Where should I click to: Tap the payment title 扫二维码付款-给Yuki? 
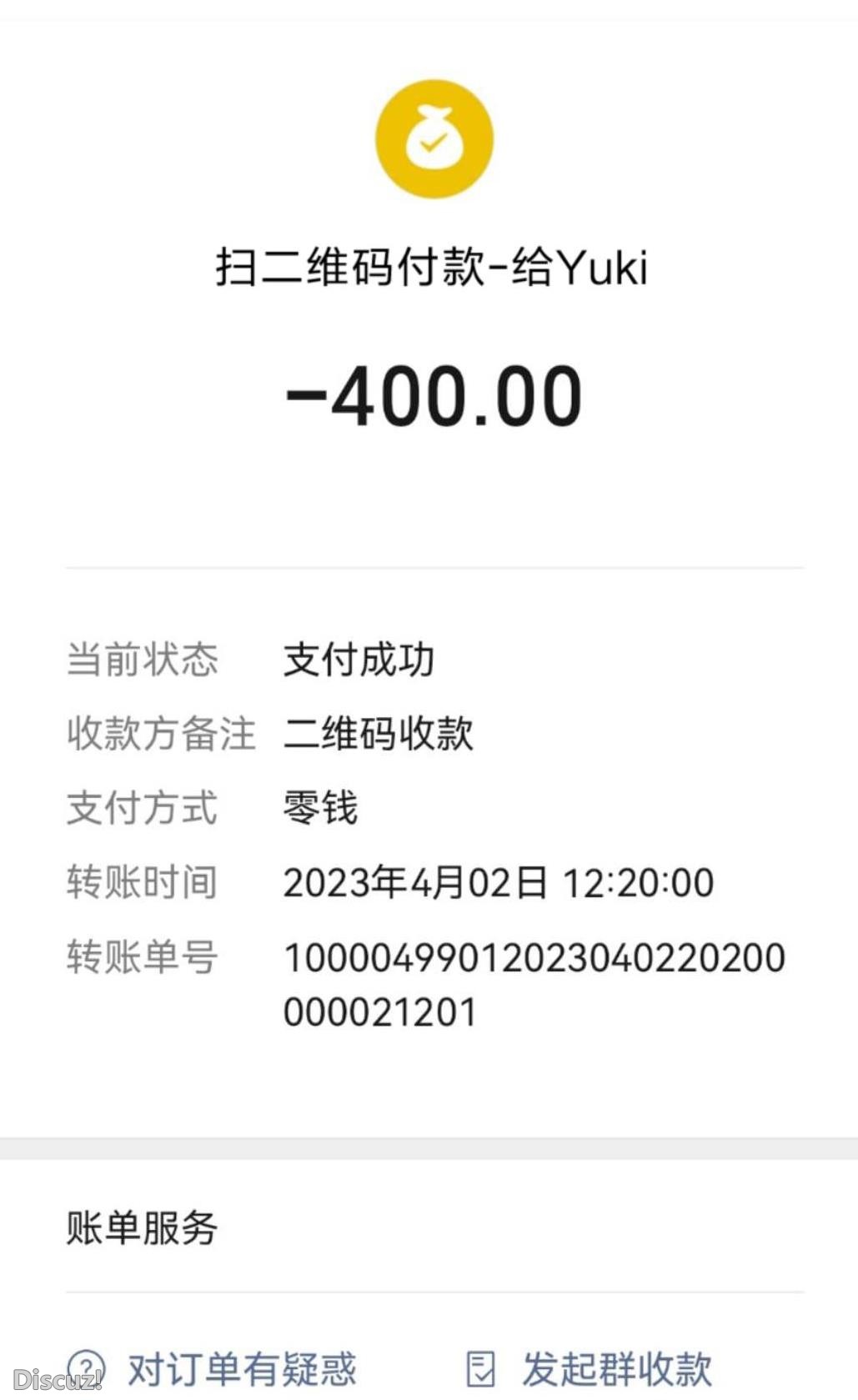(x=429, y=265)
